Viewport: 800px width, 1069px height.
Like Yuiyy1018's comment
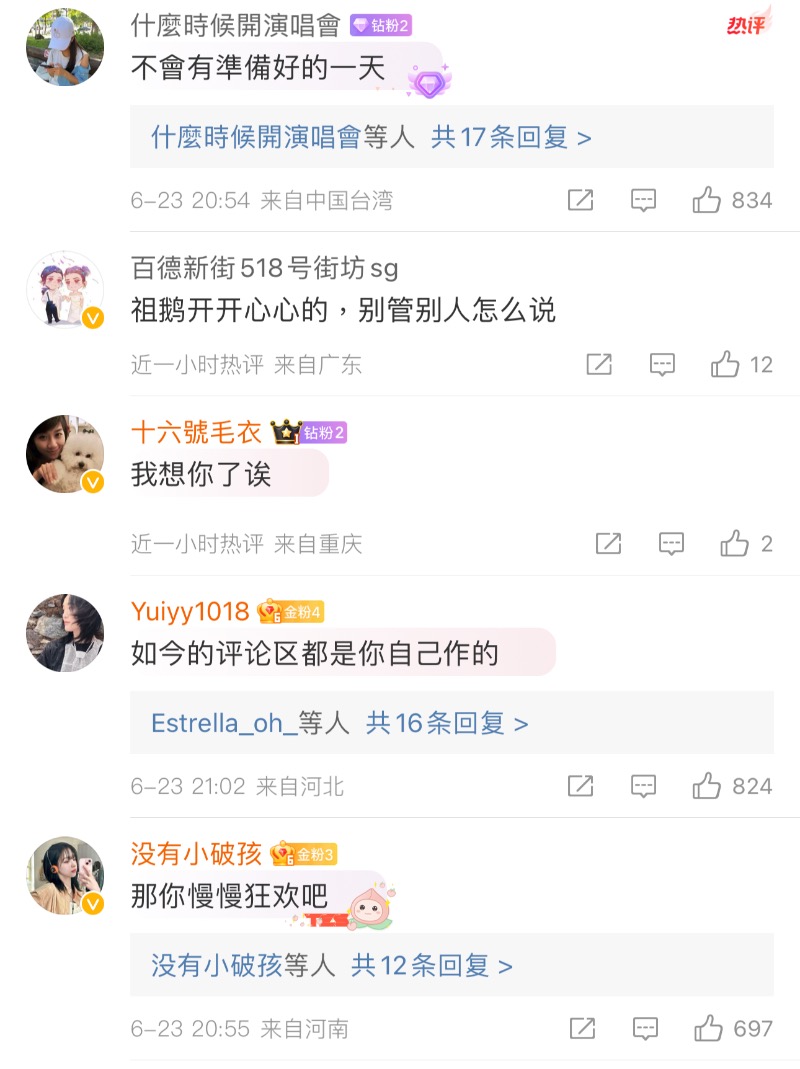tap(707, 786)
